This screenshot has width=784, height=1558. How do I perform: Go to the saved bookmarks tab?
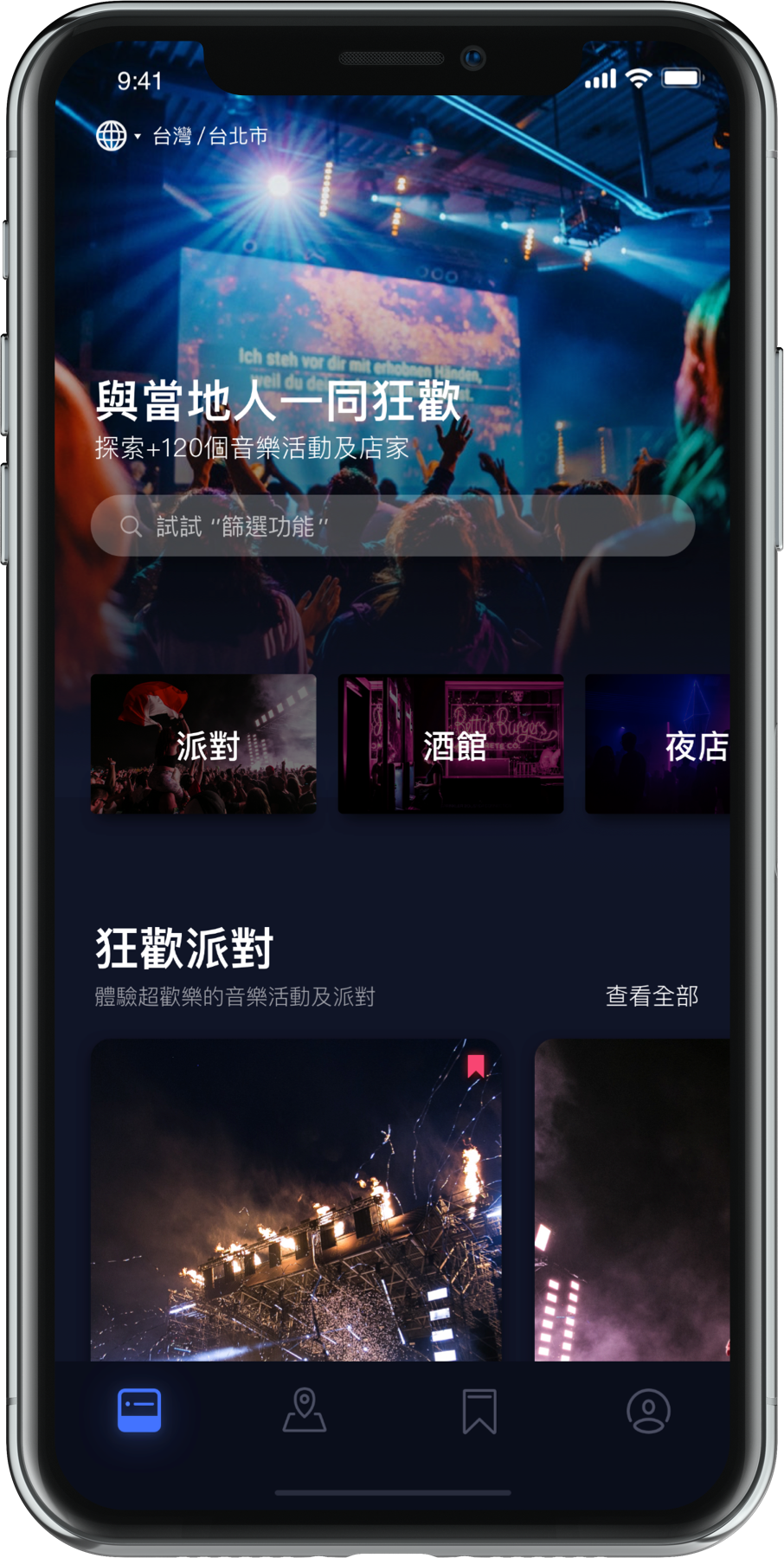point(479,1411)
